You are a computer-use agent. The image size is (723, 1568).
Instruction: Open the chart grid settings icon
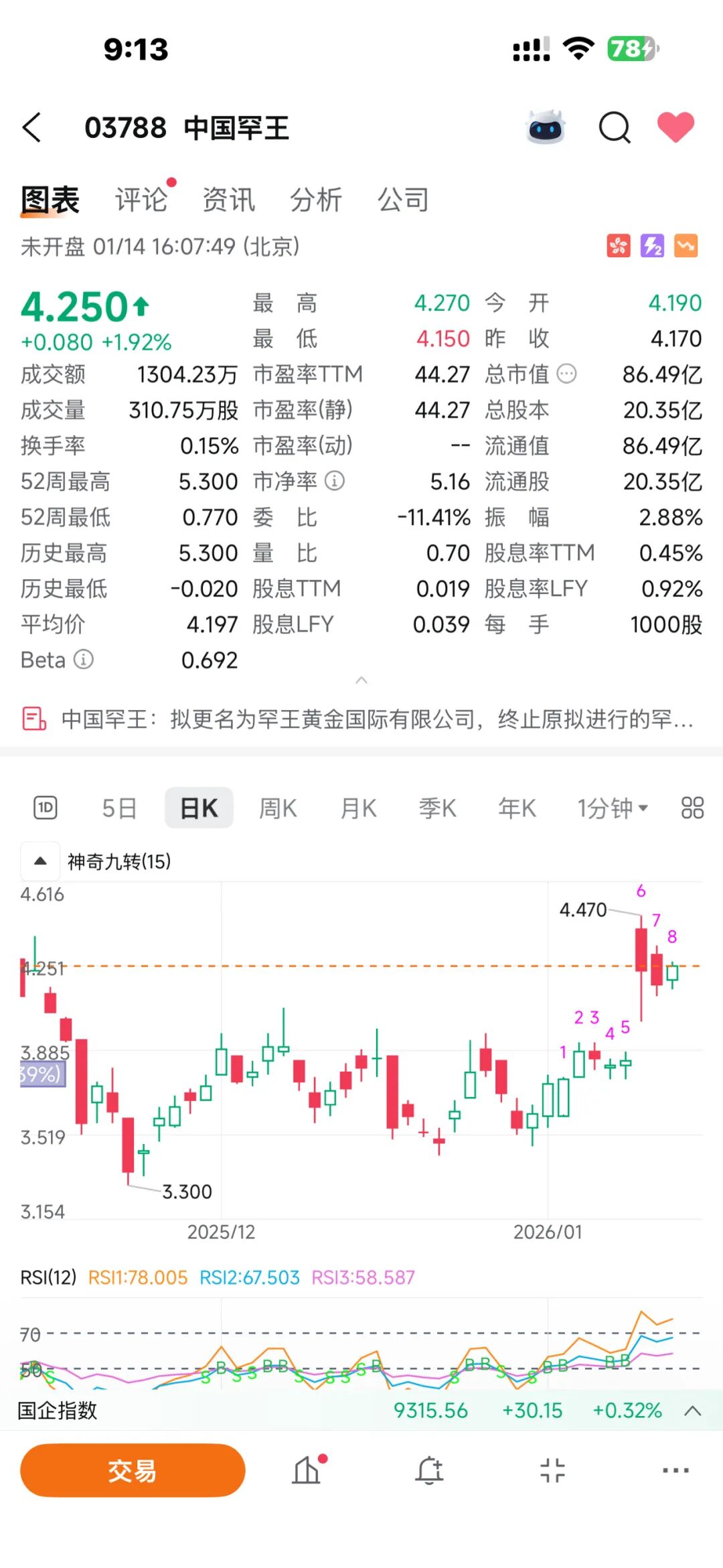coord(692,808)
